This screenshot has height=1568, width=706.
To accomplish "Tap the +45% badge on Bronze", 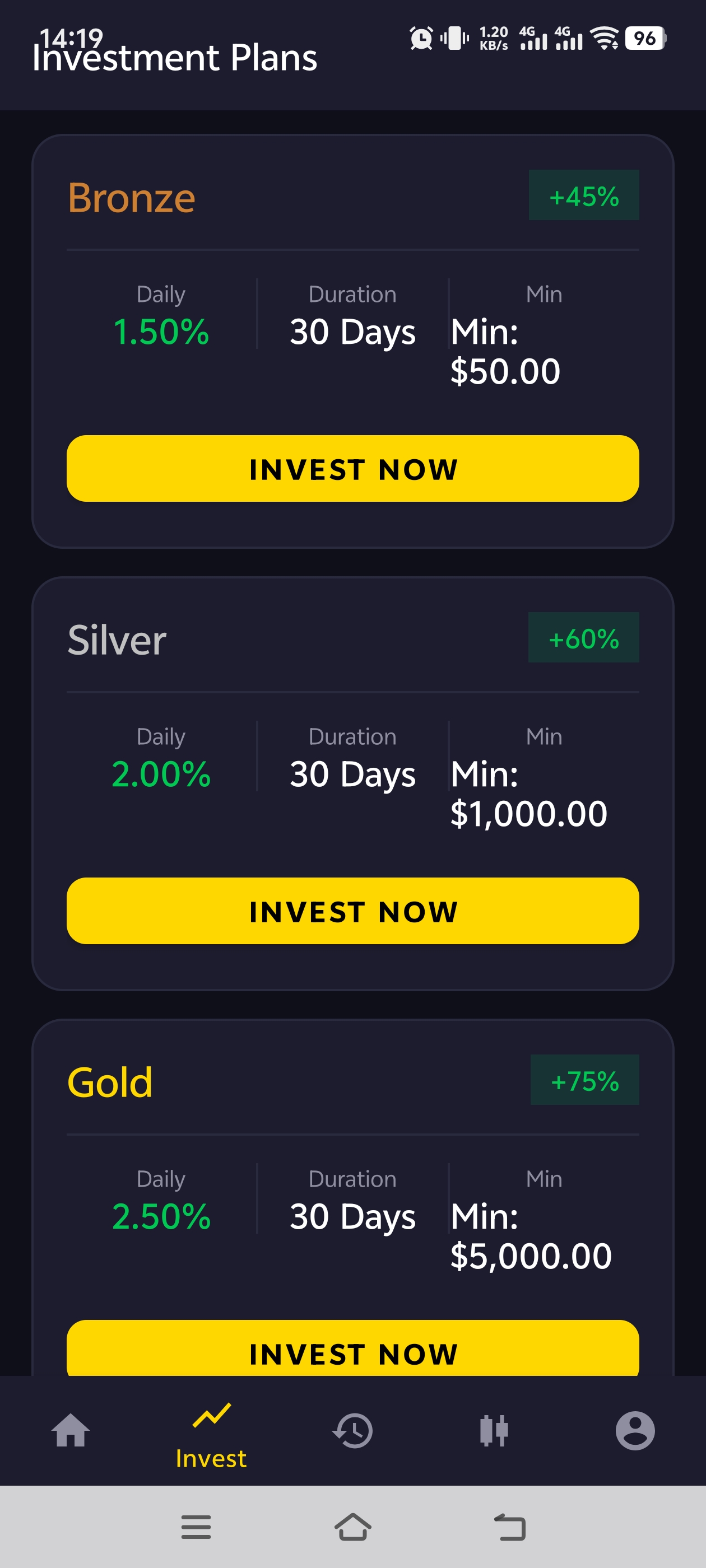I will pos(583,197).
